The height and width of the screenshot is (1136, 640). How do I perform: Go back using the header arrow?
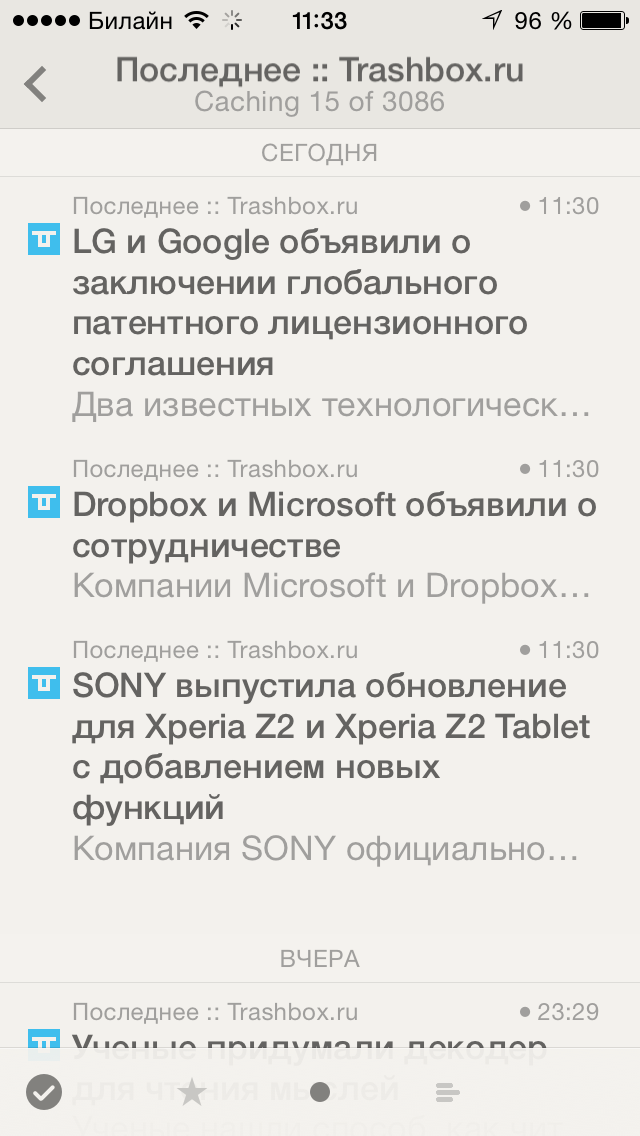(35, 84)
